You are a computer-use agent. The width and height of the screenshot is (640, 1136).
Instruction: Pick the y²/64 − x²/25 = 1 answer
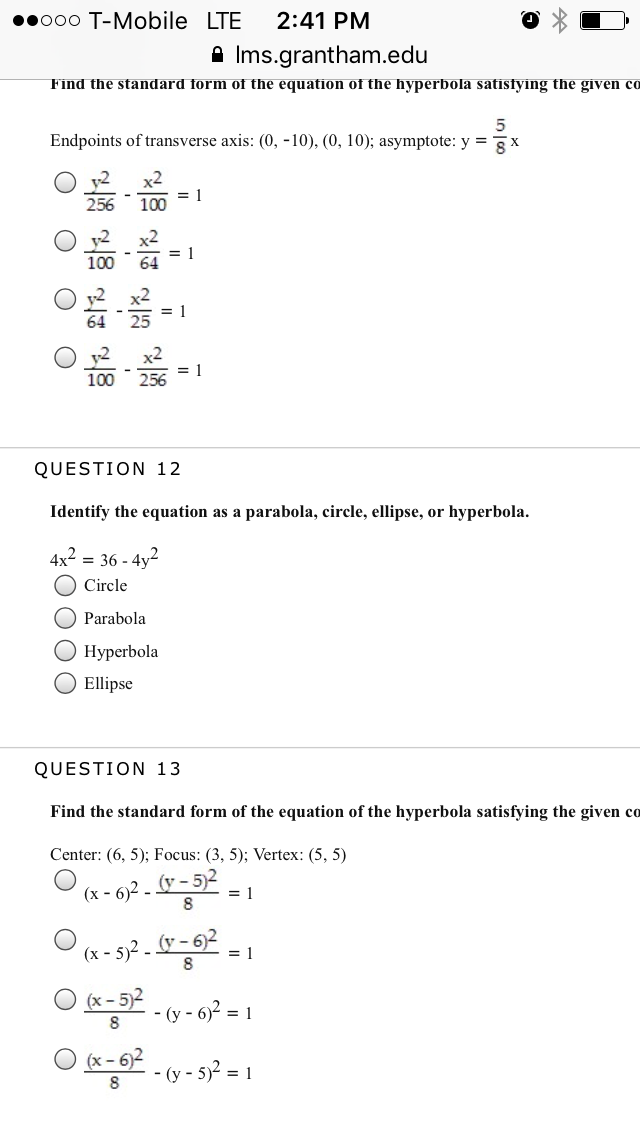65,298
